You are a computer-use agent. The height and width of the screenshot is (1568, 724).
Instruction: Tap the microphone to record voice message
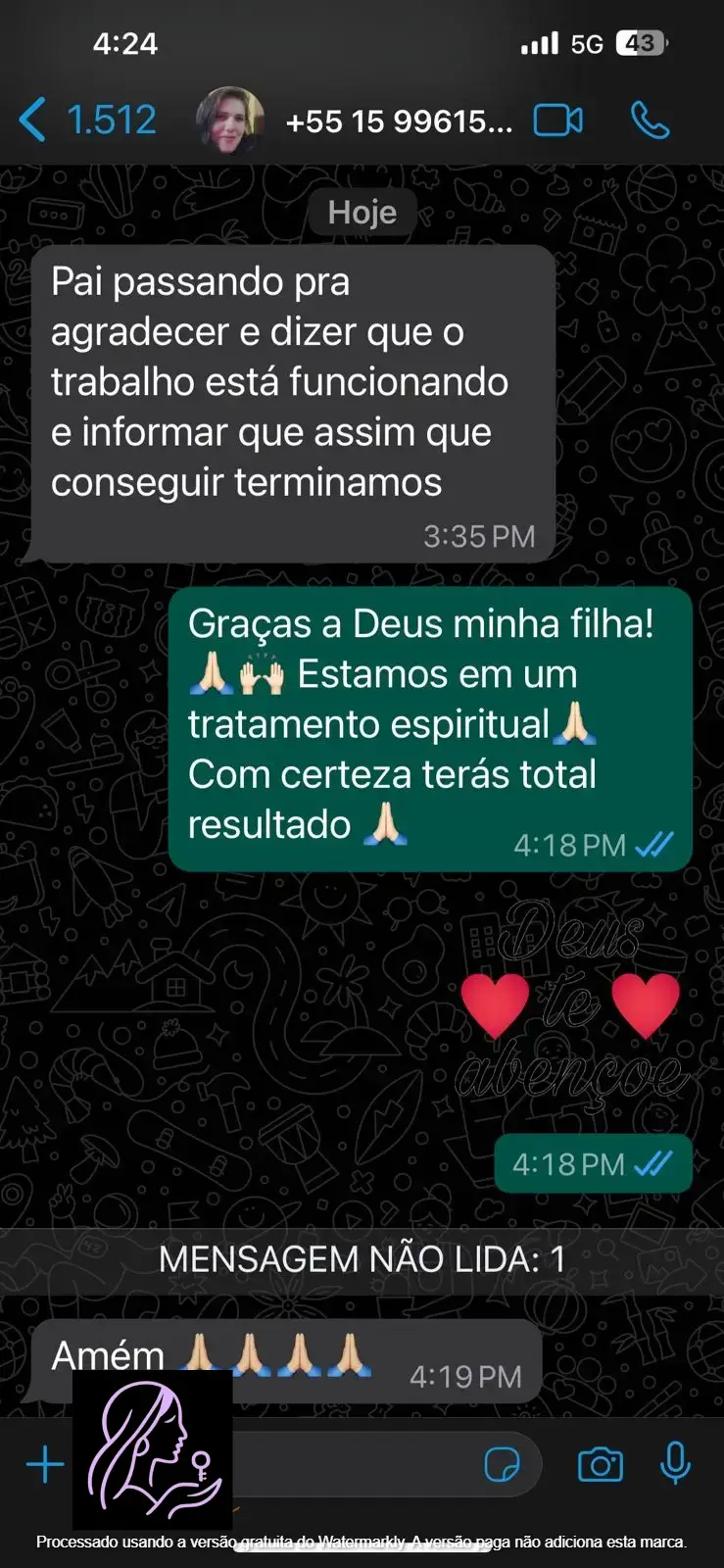coord(675,1465)
